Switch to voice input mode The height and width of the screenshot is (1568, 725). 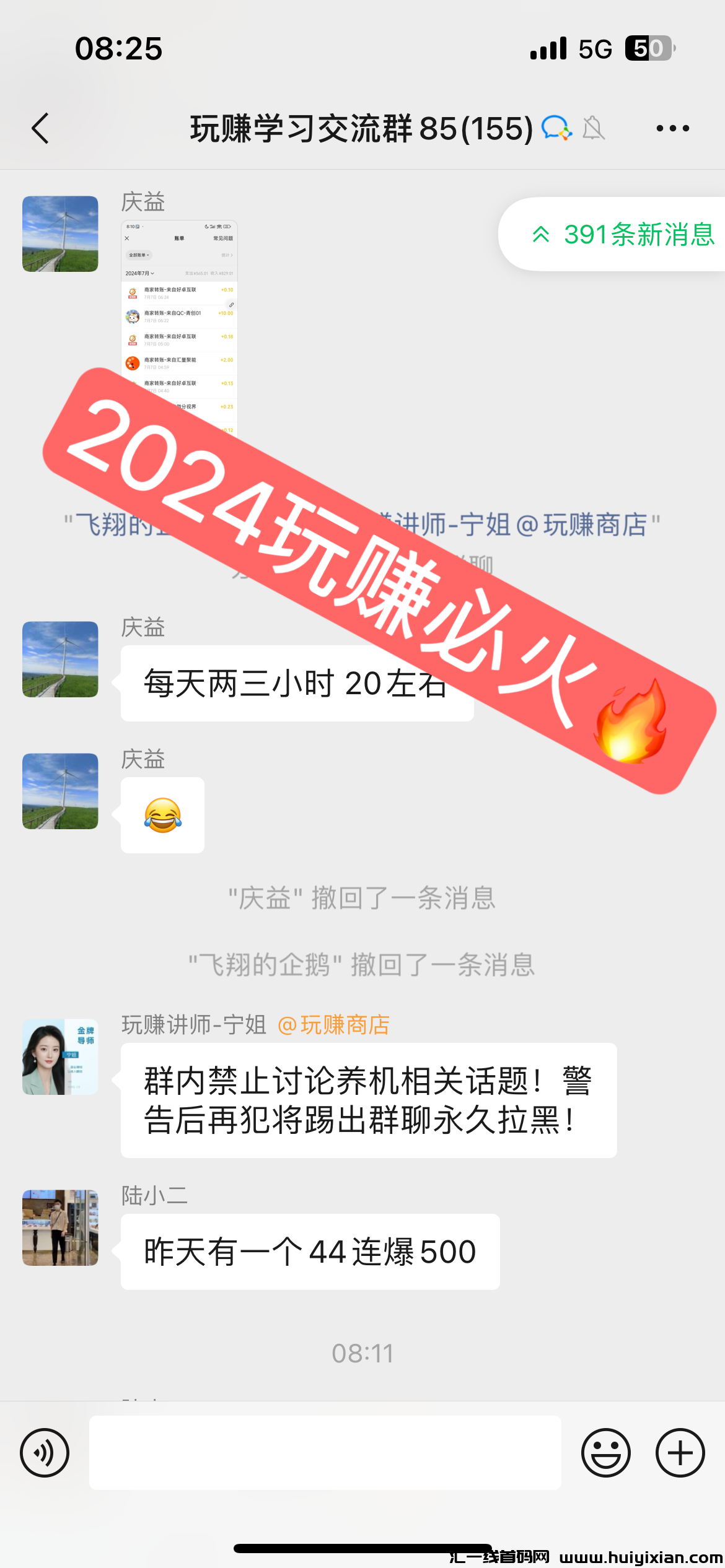tap(45, 1453)
